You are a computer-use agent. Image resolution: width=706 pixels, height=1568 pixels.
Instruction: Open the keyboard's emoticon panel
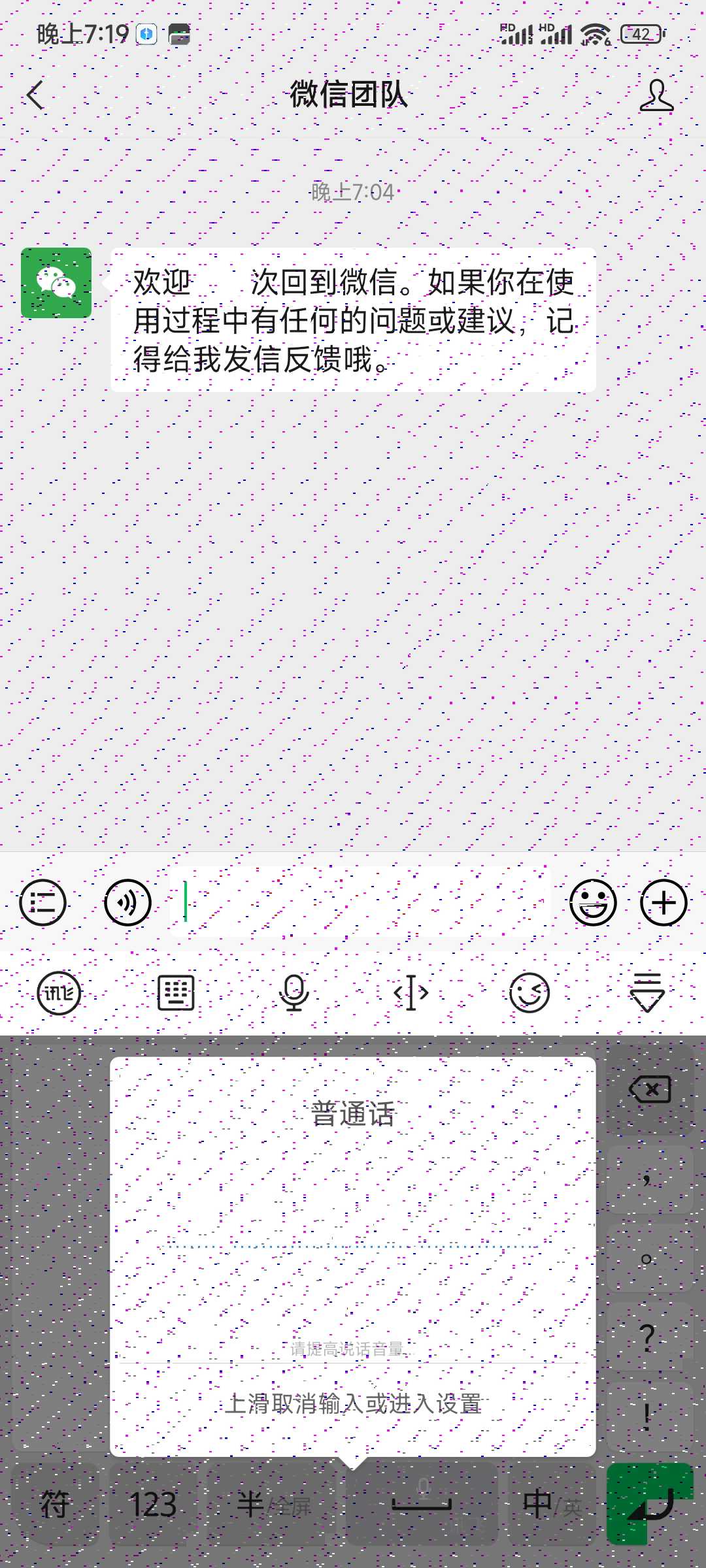tap(529, 993)
